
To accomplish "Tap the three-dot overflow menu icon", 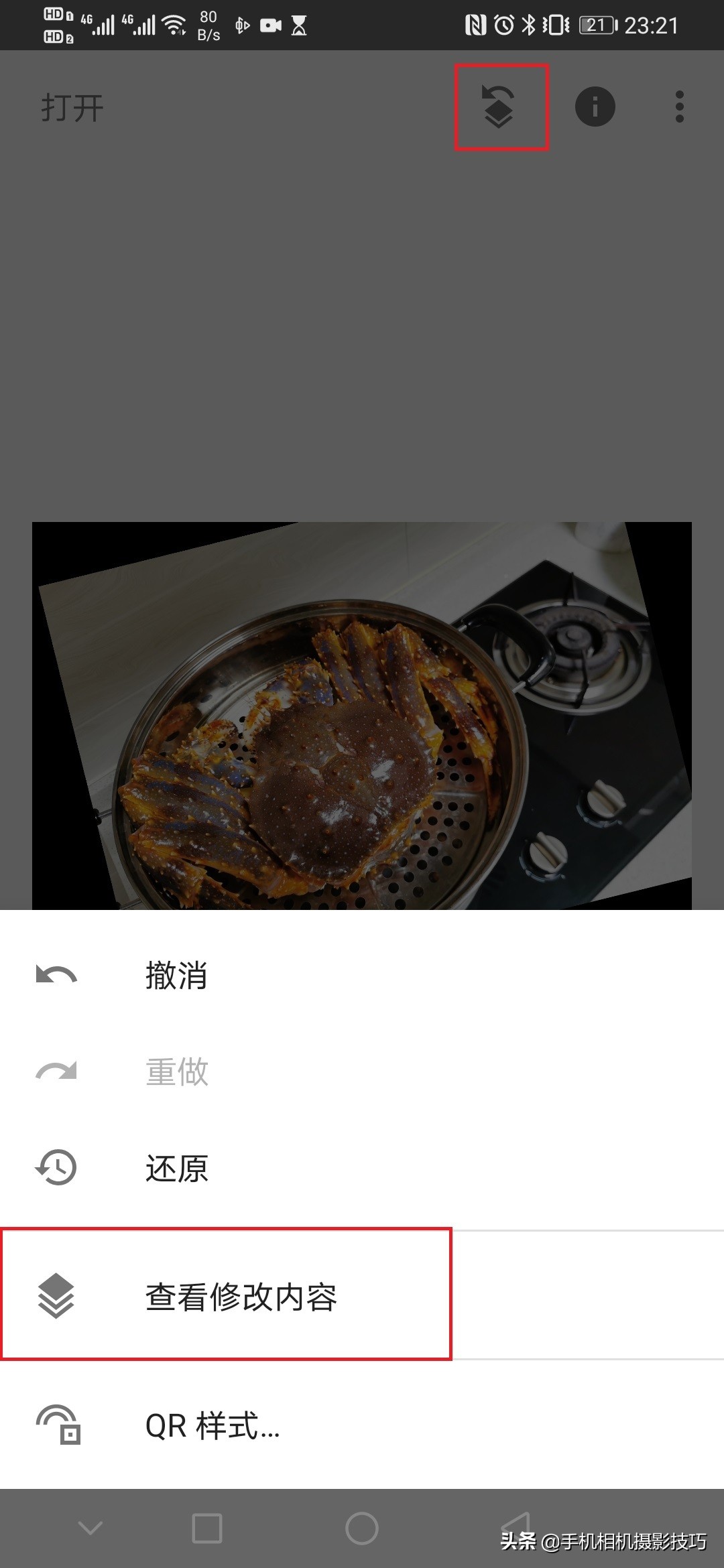I will pos(680,107).
